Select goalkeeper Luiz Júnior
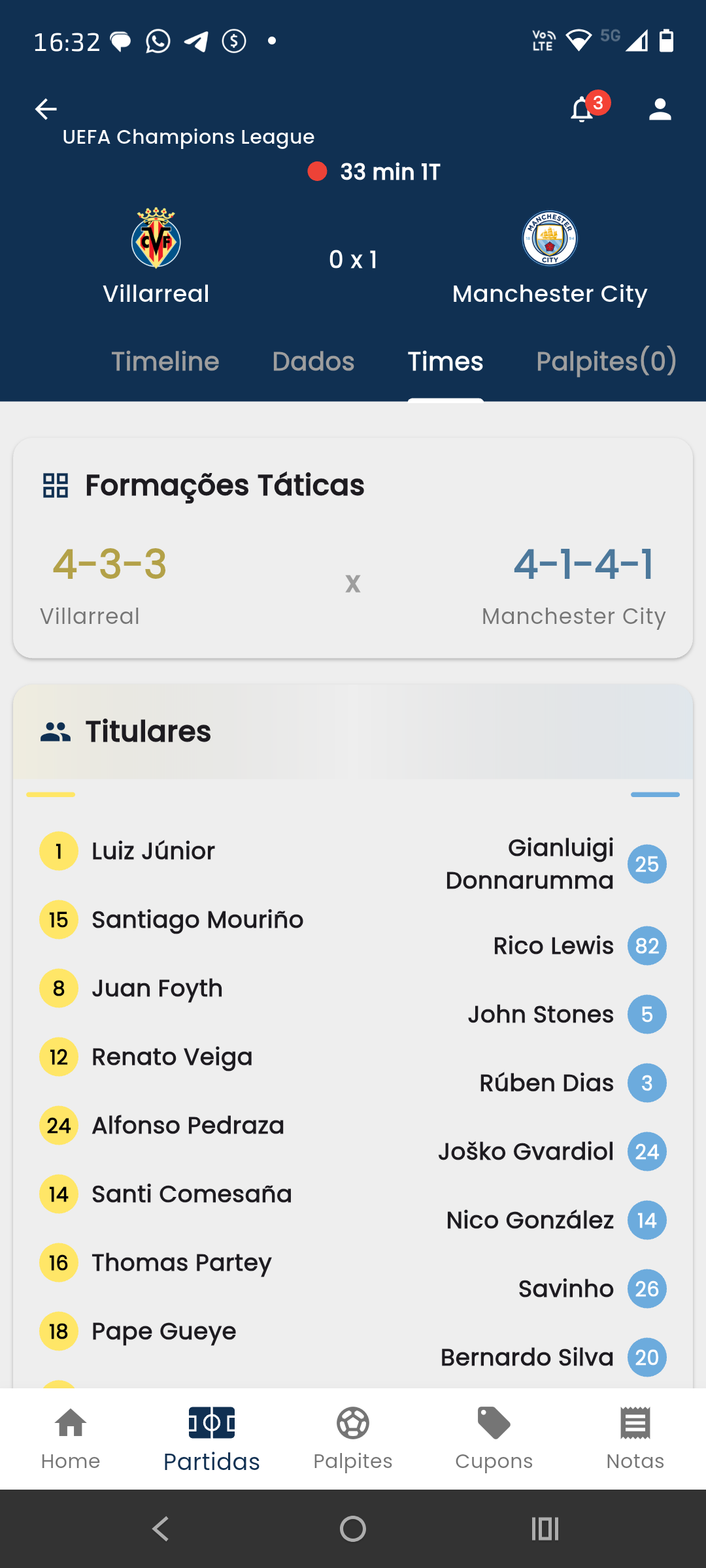The image size is (706, 1568). click(152, 850)
